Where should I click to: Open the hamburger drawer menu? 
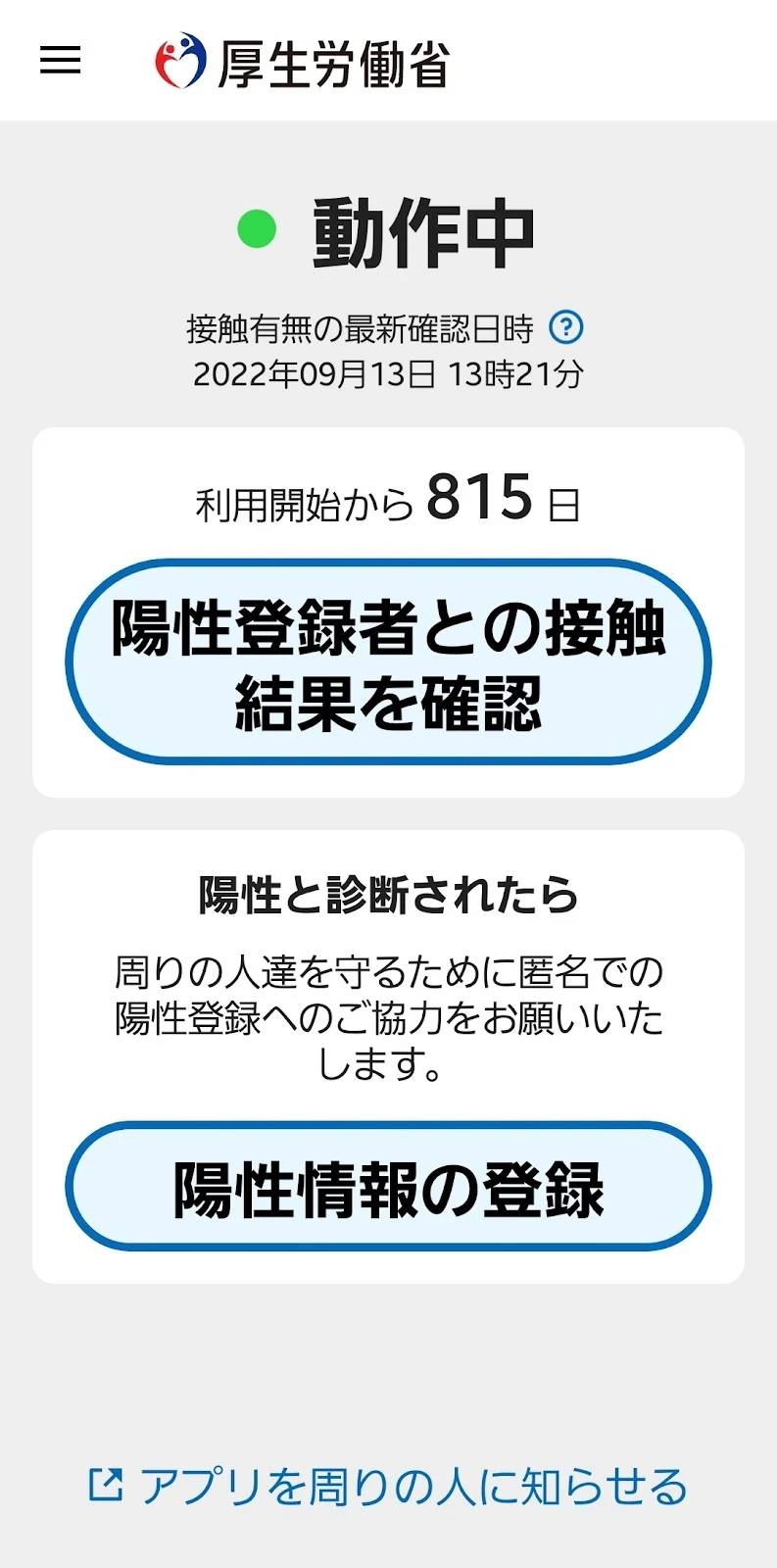click(60, 60)
